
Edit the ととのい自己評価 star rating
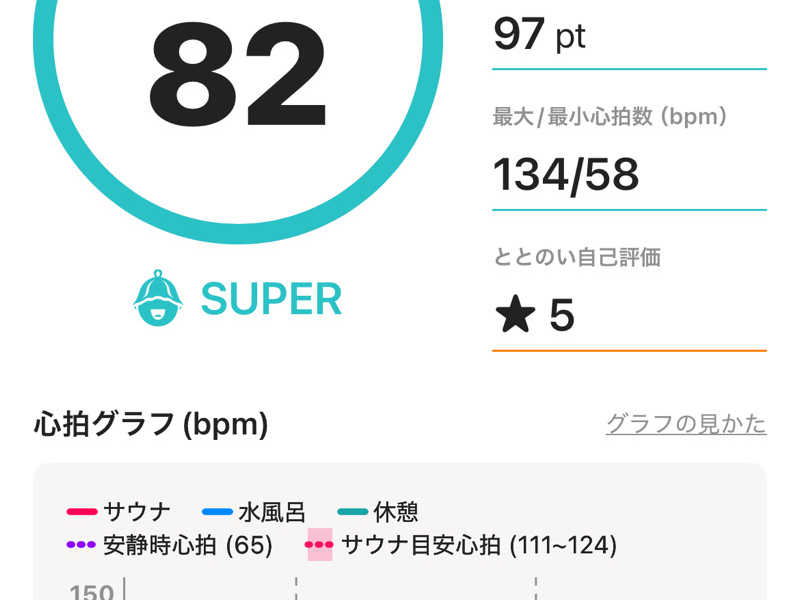point(535,316)
